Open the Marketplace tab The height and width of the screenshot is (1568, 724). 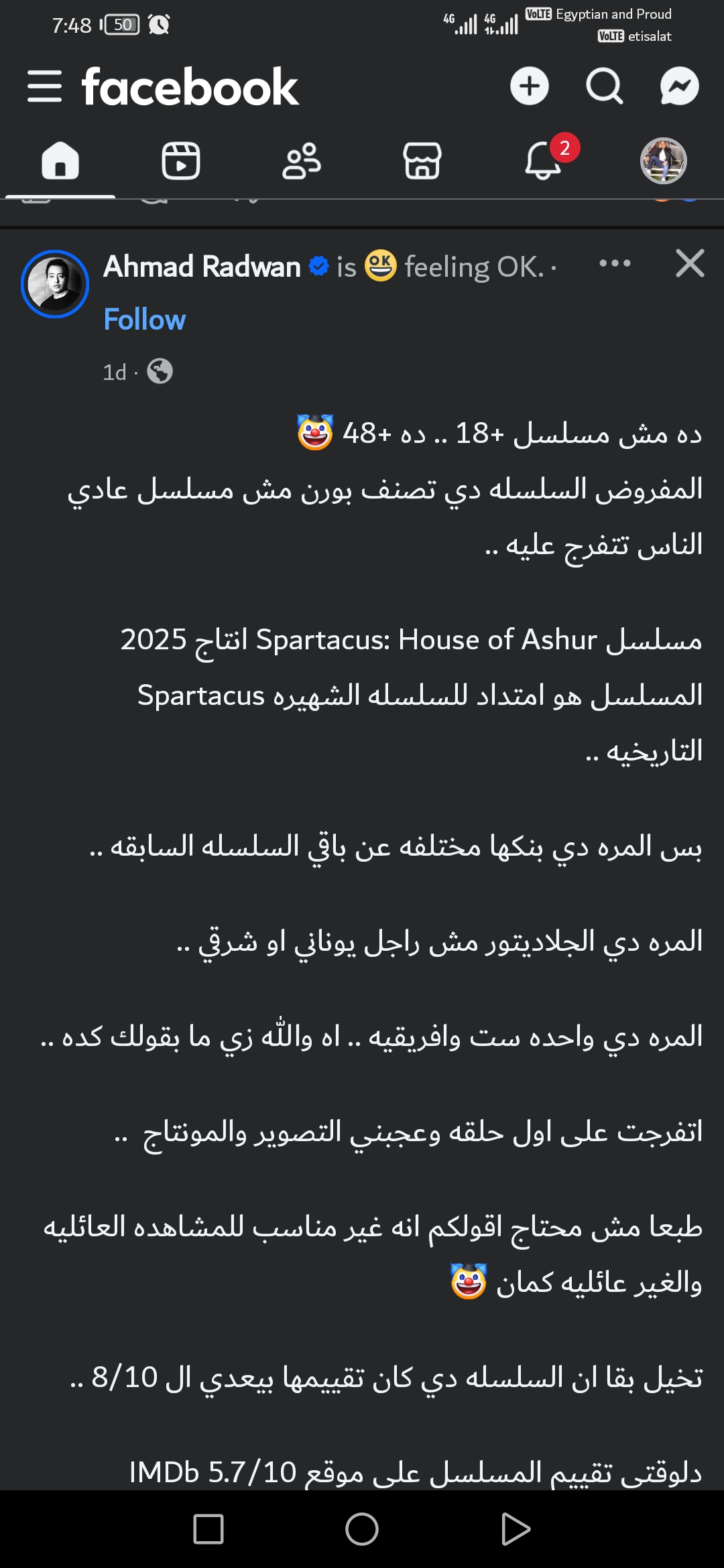pos(422,161)
